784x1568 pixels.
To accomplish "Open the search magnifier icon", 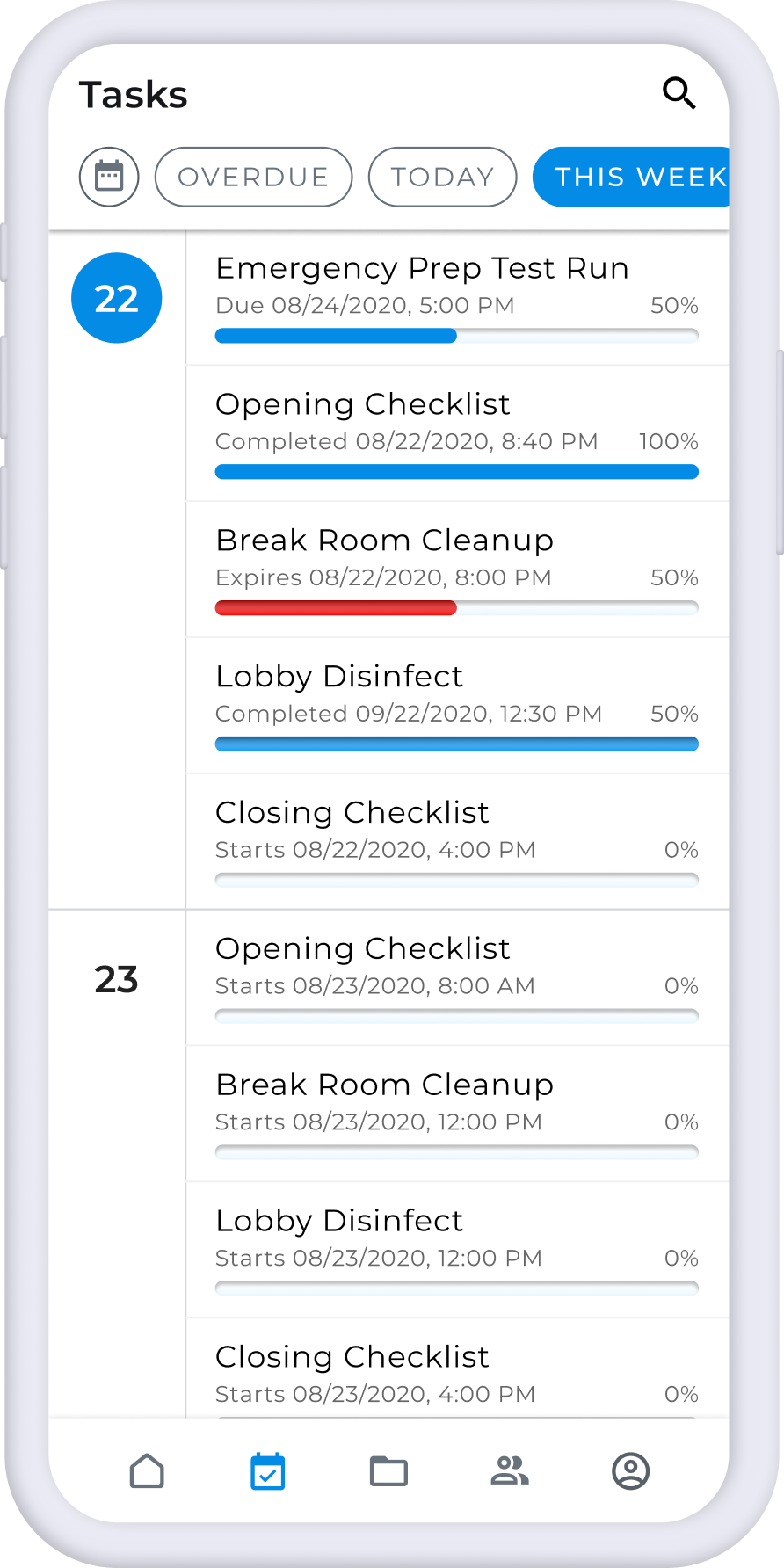I will click(679, 93).
